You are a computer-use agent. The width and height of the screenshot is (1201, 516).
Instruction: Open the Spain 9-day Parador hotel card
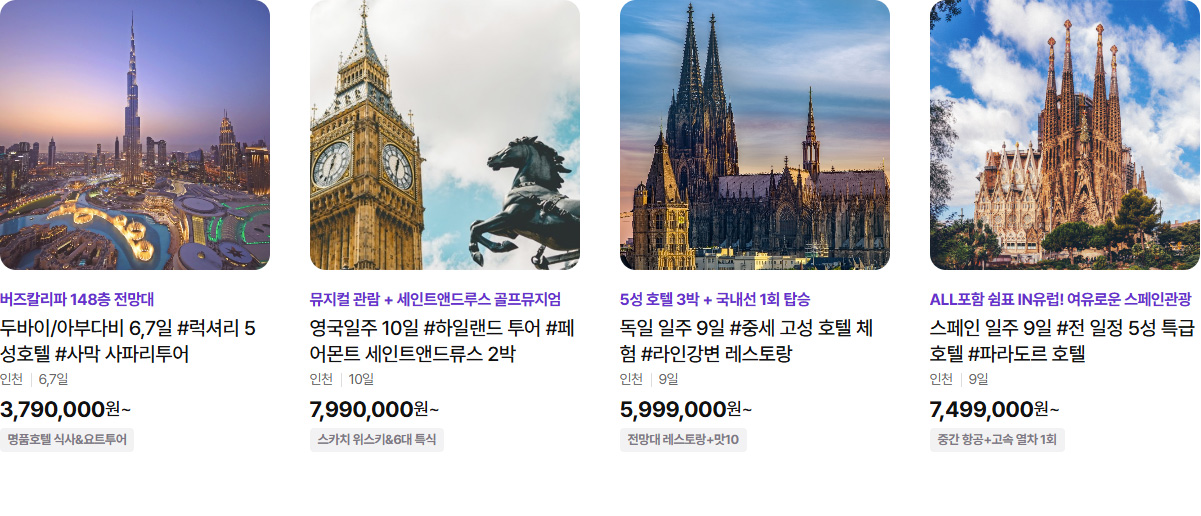pyautogui.click(x=1064, y=340)
